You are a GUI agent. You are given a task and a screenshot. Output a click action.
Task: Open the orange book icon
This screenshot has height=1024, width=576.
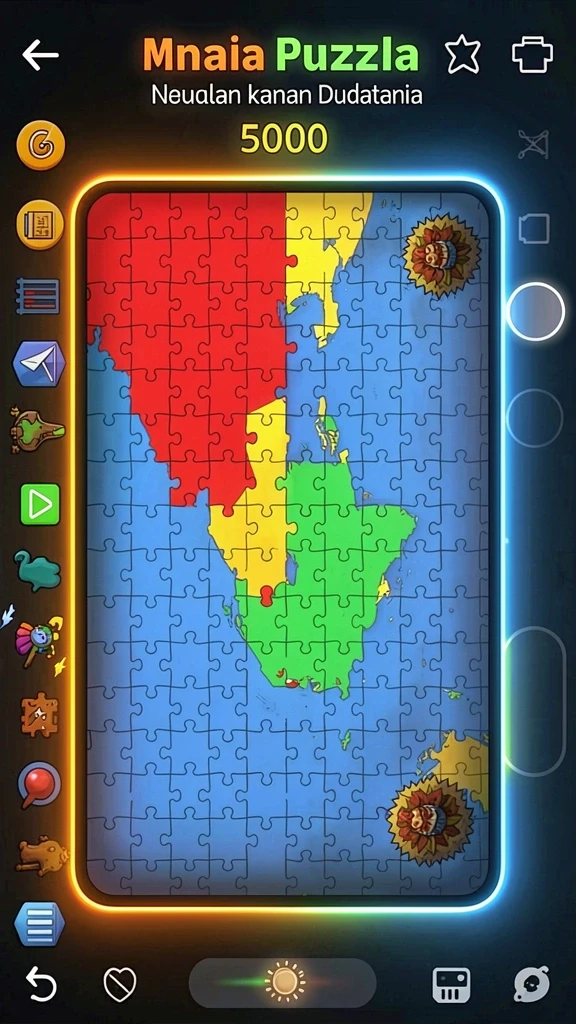[40, 224]
